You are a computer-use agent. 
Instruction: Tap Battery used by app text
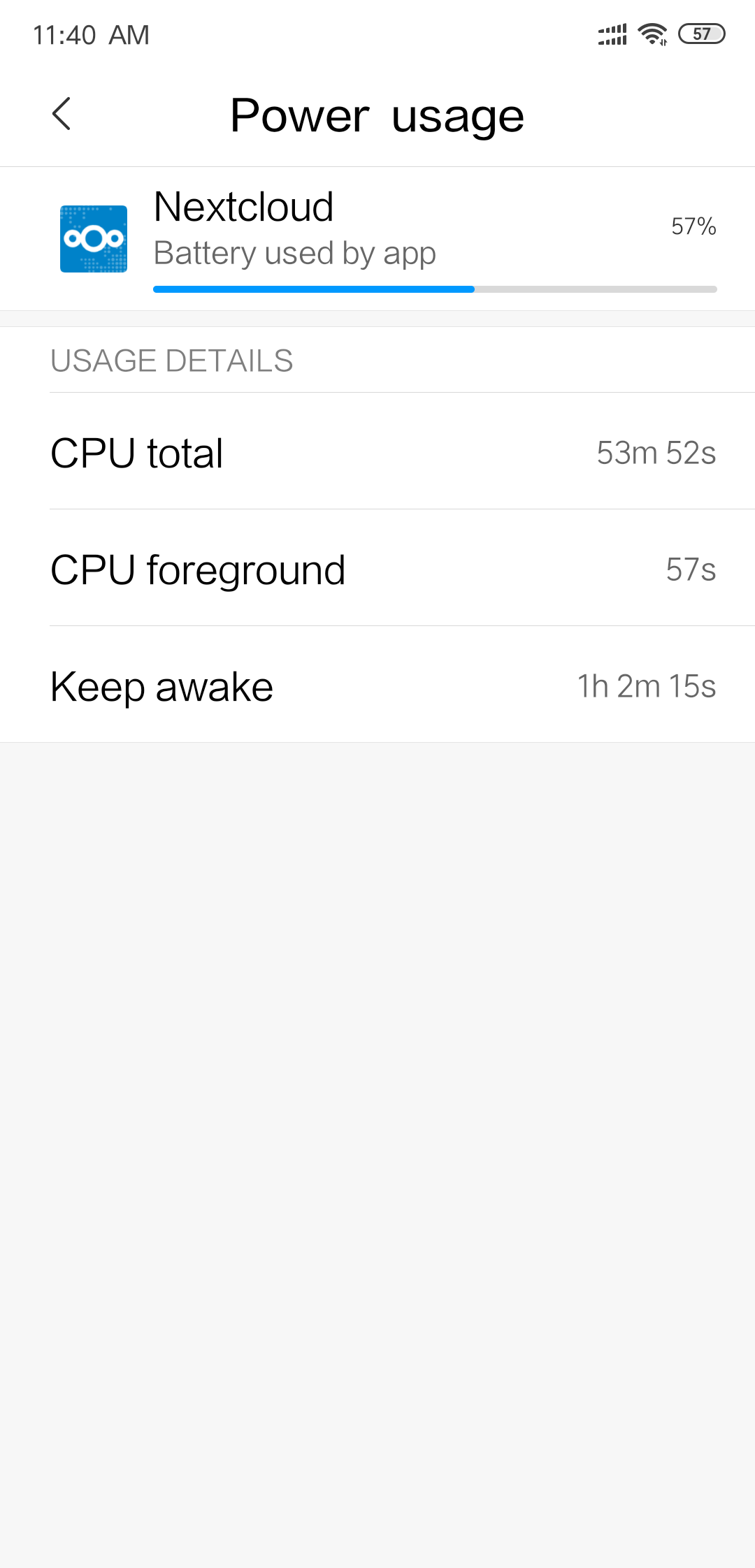(294, 253)
